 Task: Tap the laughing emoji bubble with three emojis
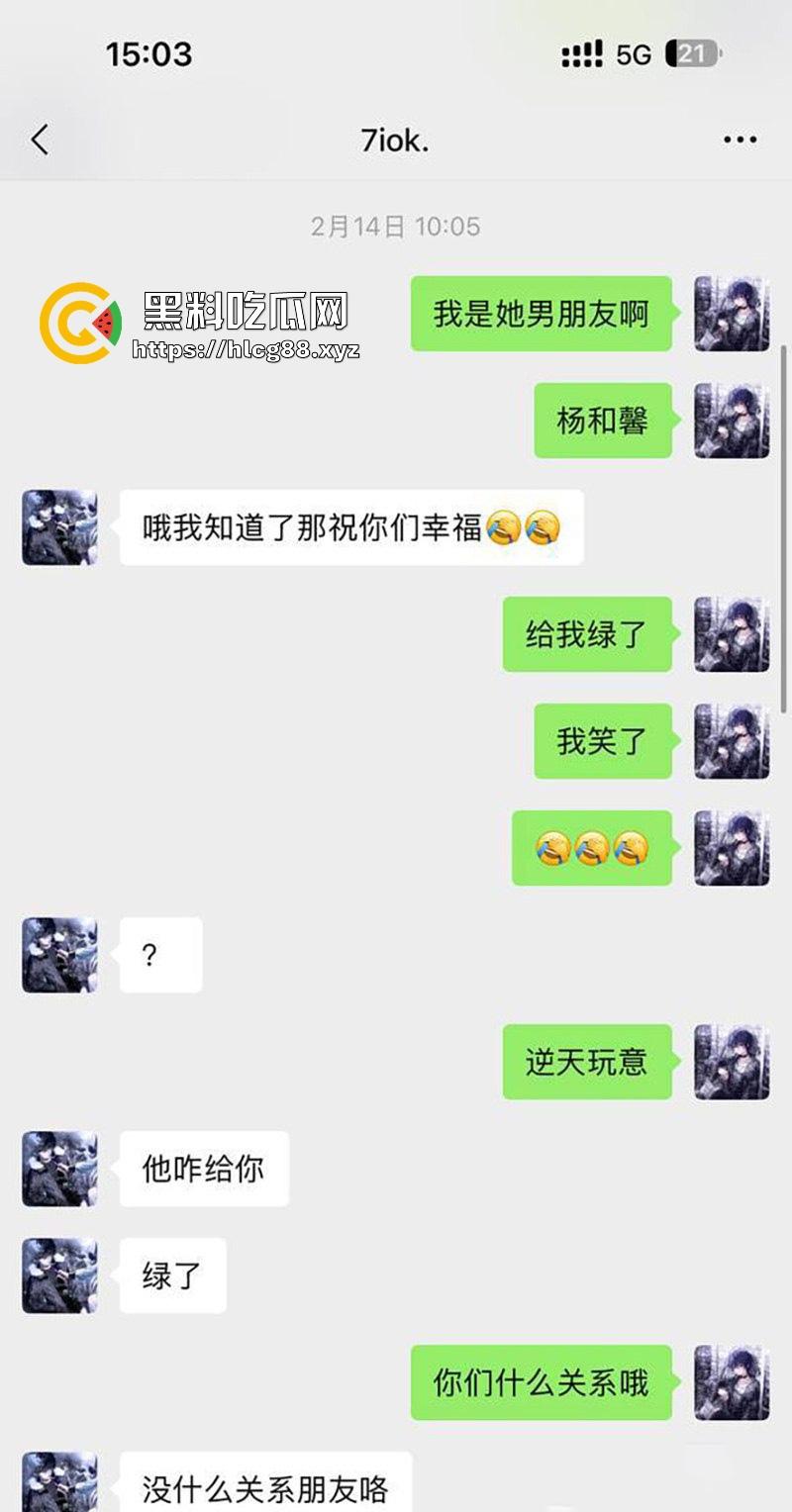pos(590,849)
